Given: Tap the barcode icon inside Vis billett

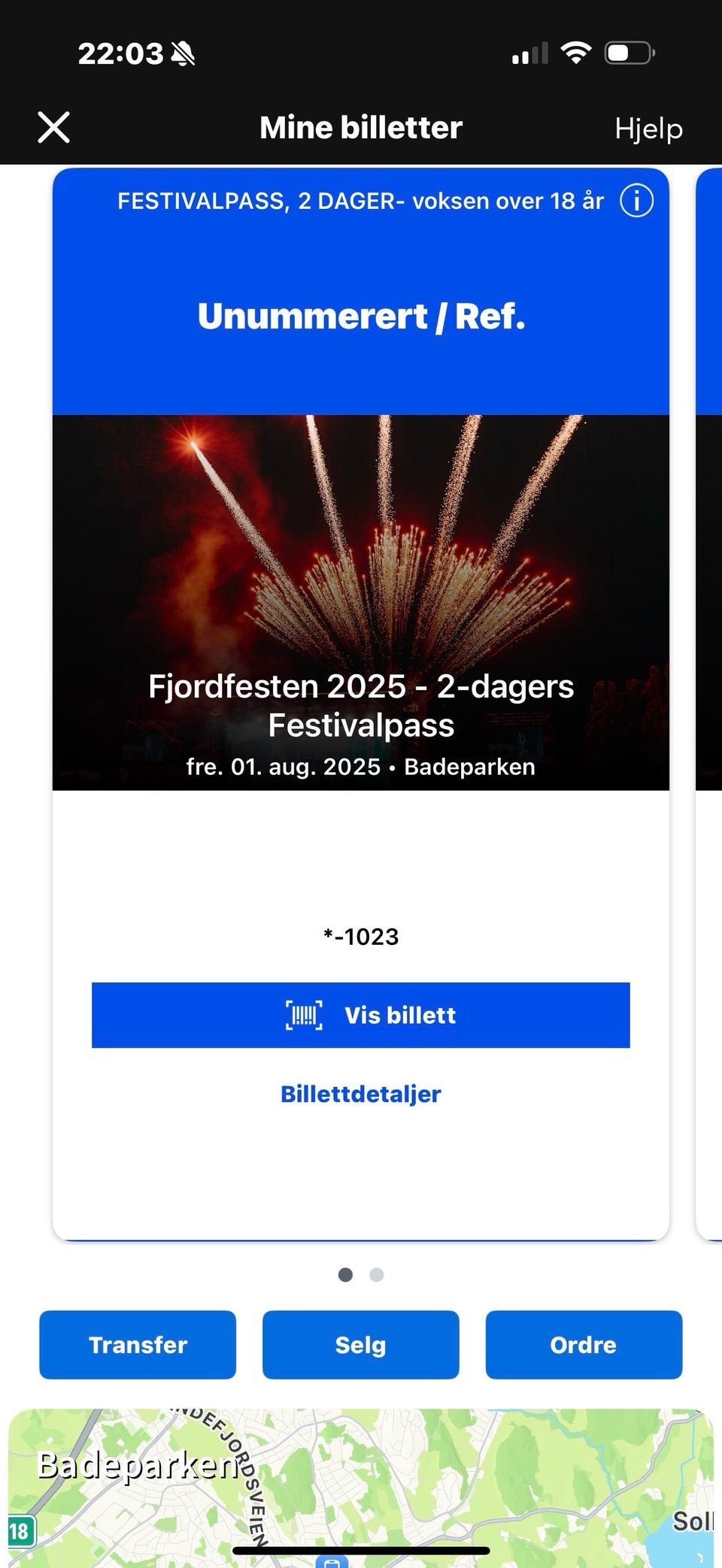Looking at the screenshot, I should tap(304, 1015).
